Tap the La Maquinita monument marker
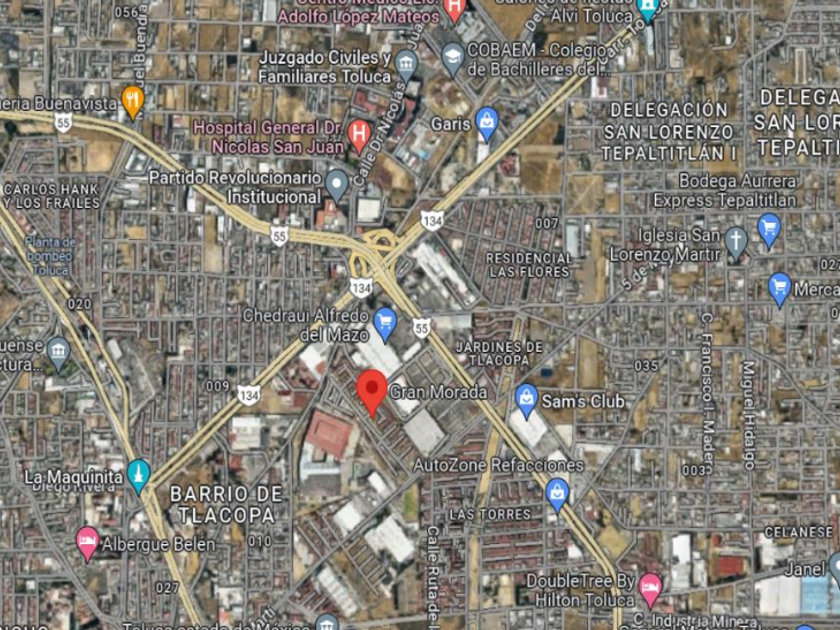The image size is (840, 630). (x=139, y=476)
